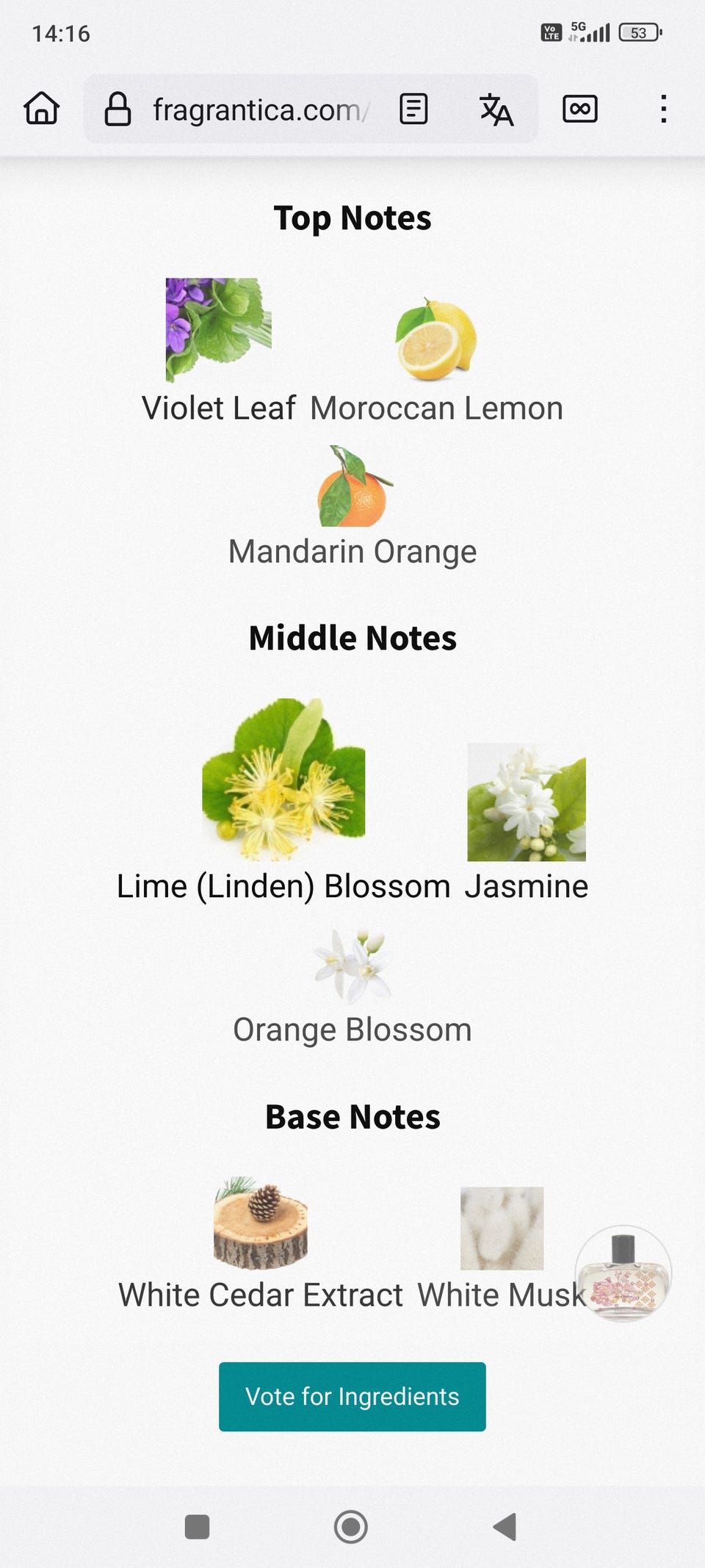Image resolution: width=705 pixels, height=1568 pixels.
Task: Go to the browser home page
Action: tap(42, 109)
